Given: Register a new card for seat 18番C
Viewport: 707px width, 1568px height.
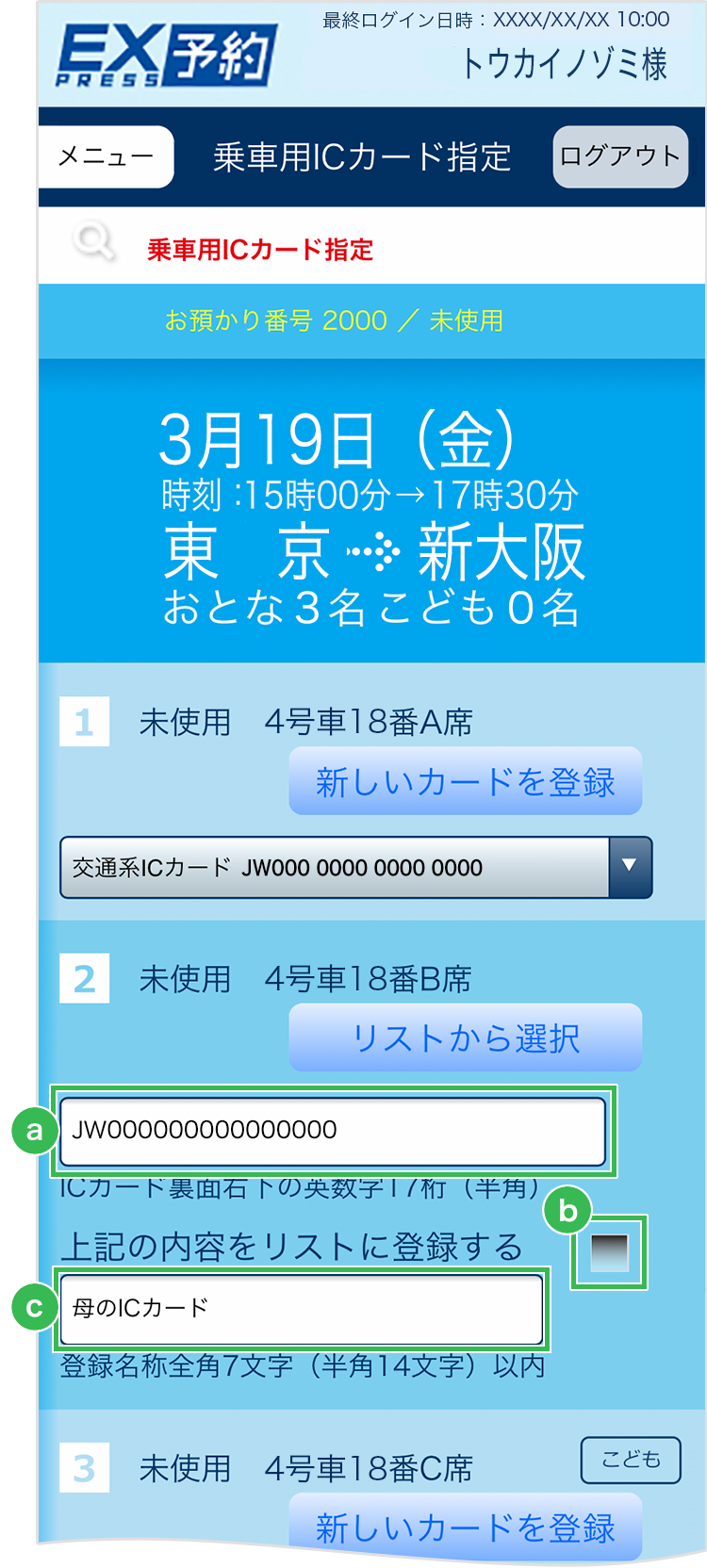Looking at the screenshot, I should [465, 1525].
